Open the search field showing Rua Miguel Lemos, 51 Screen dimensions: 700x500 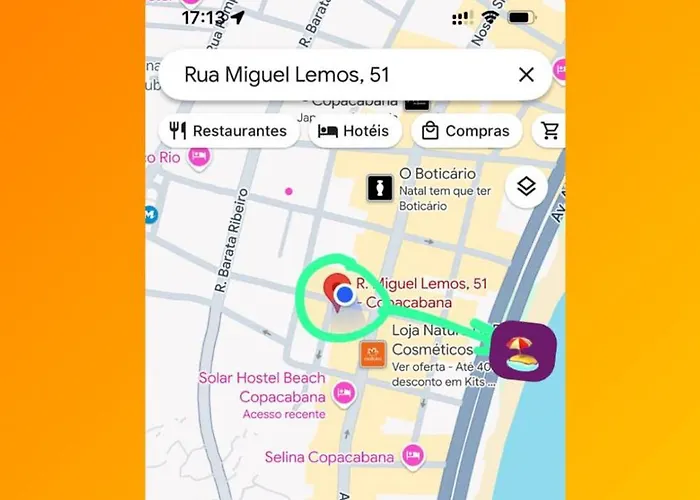point(330,75)
